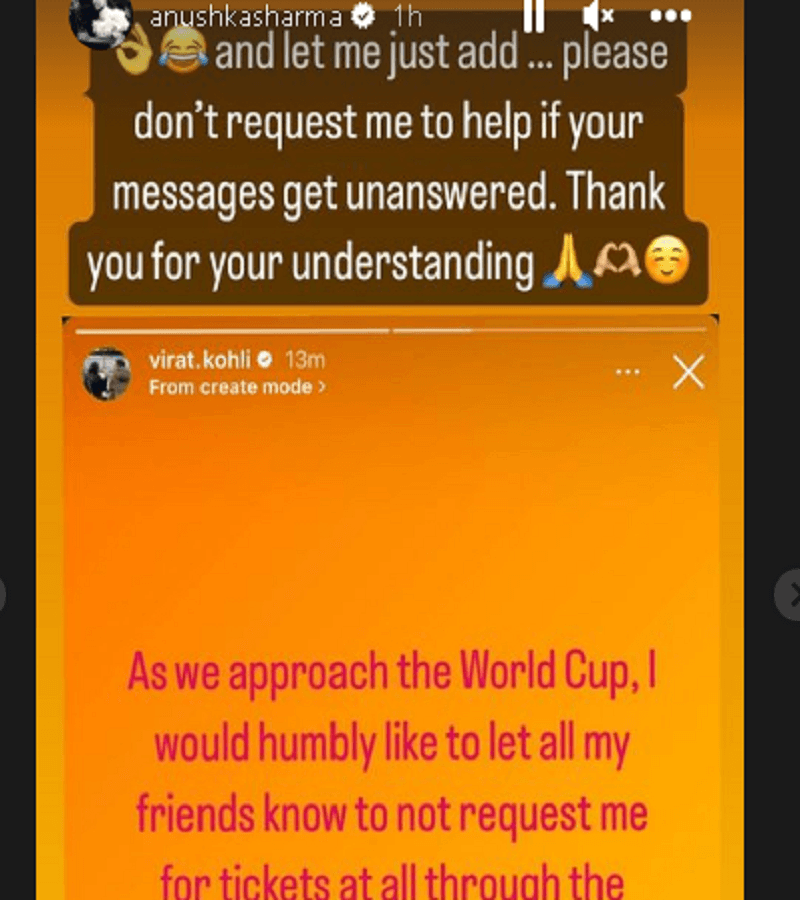Pause the story playback

[534, 17]
